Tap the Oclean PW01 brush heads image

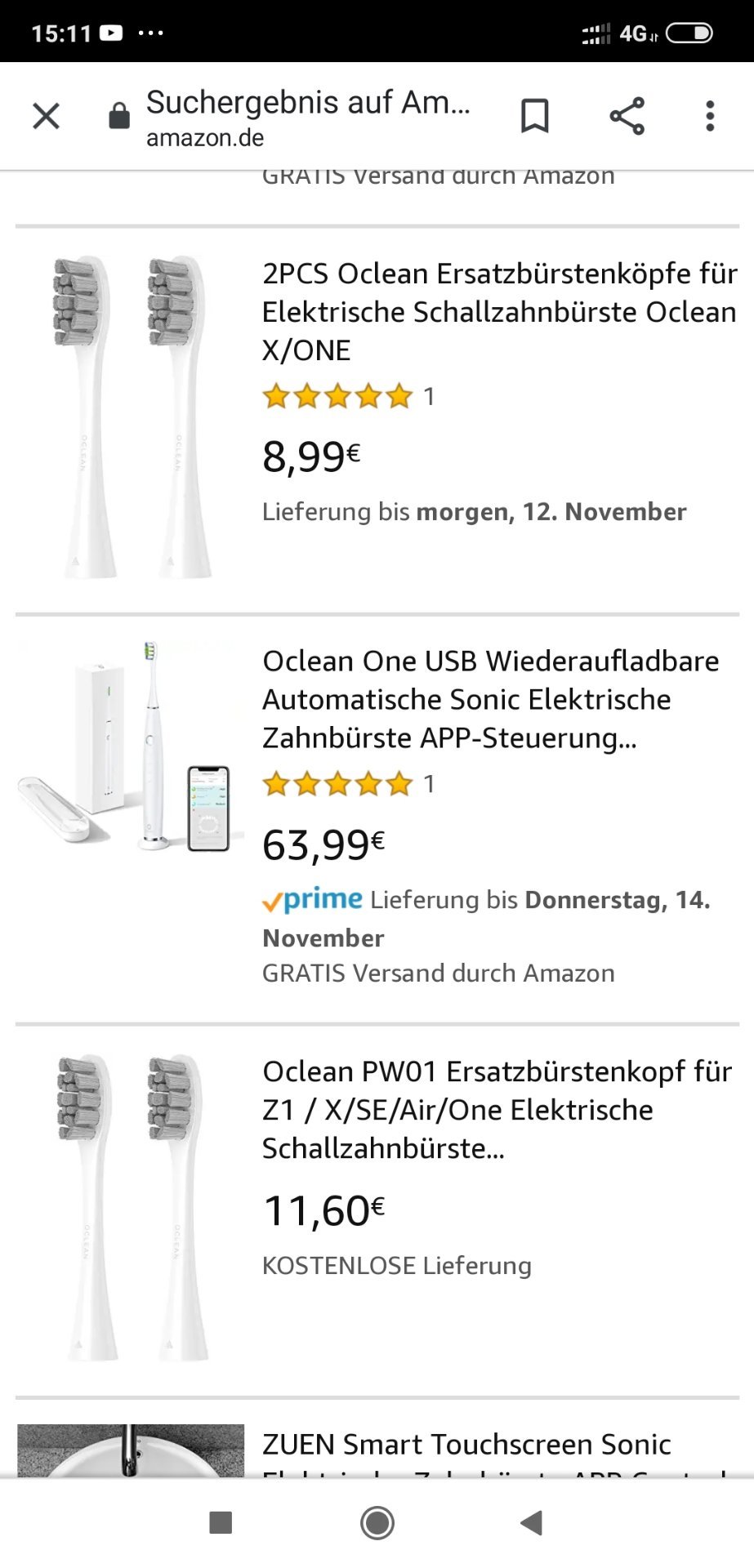[131, 1207]
